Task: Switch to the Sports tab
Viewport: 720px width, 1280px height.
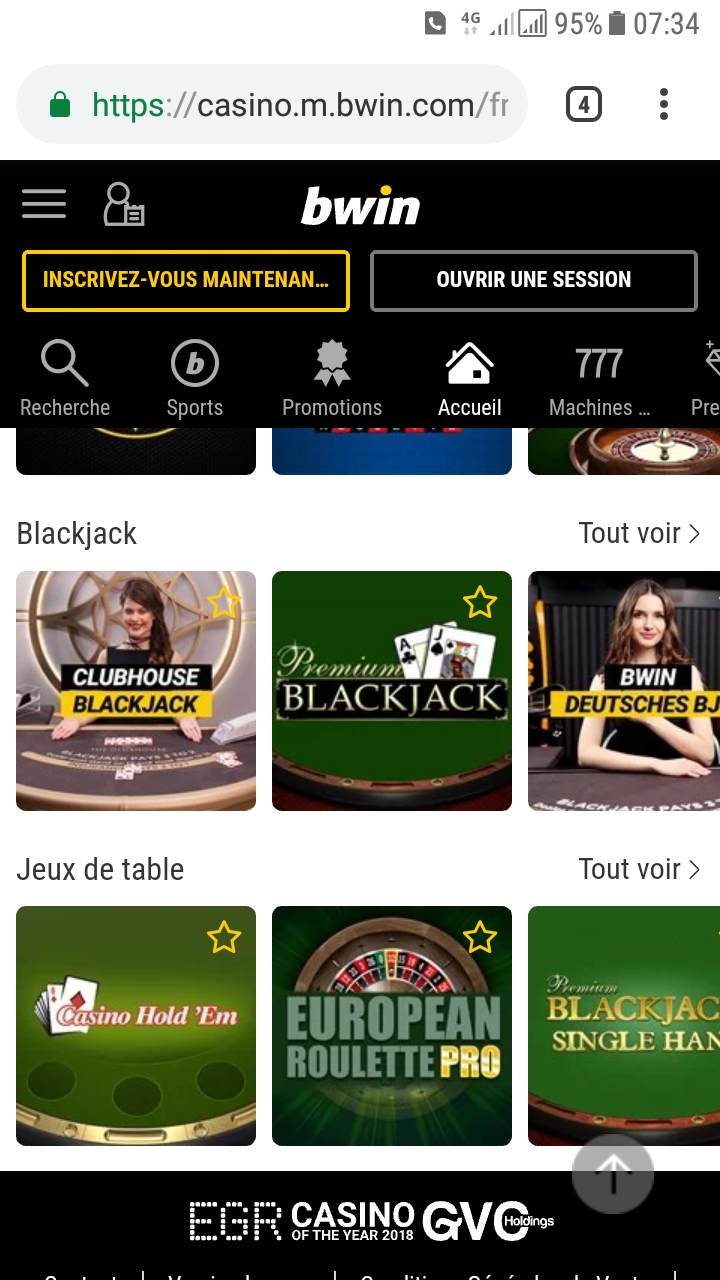Action: [194, 378]
